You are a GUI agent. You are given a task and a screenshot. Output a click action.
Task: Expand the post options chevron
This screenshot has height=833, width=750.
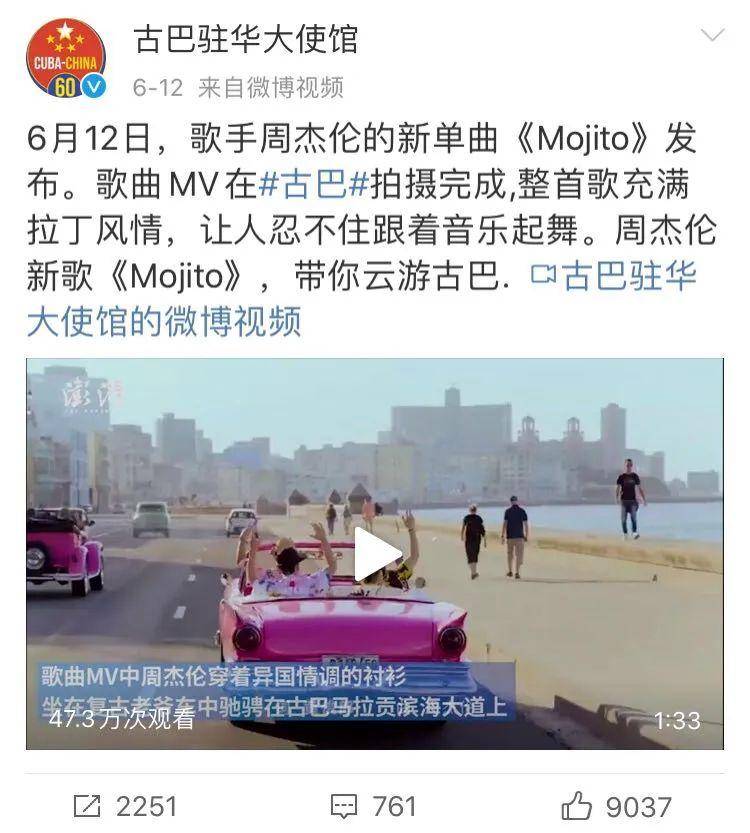click(712, 37)
